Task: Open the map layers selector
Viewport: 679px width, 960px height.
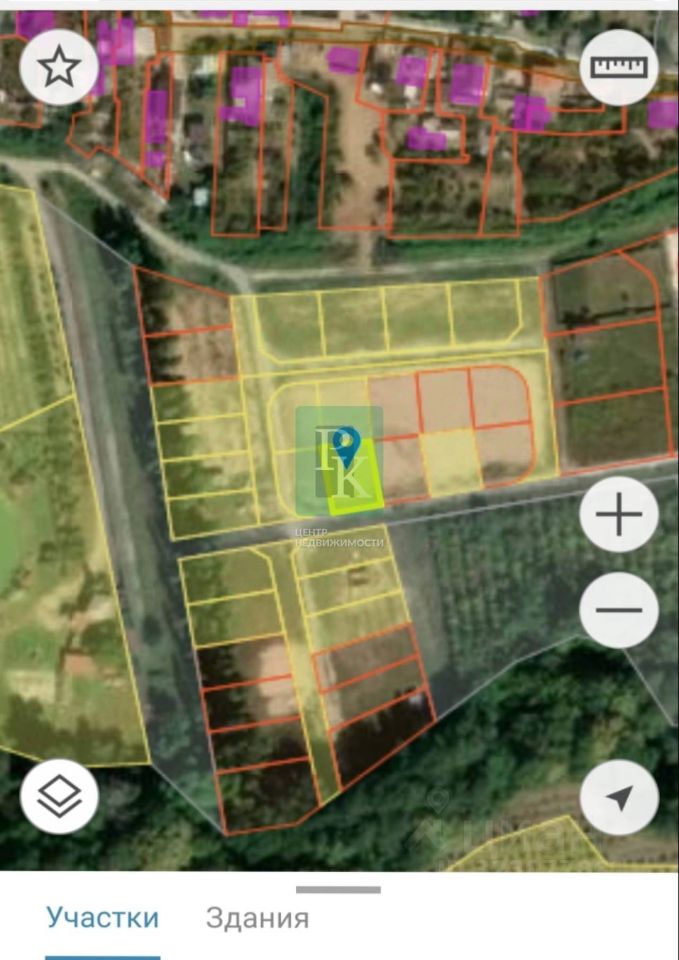Action: 59,796
